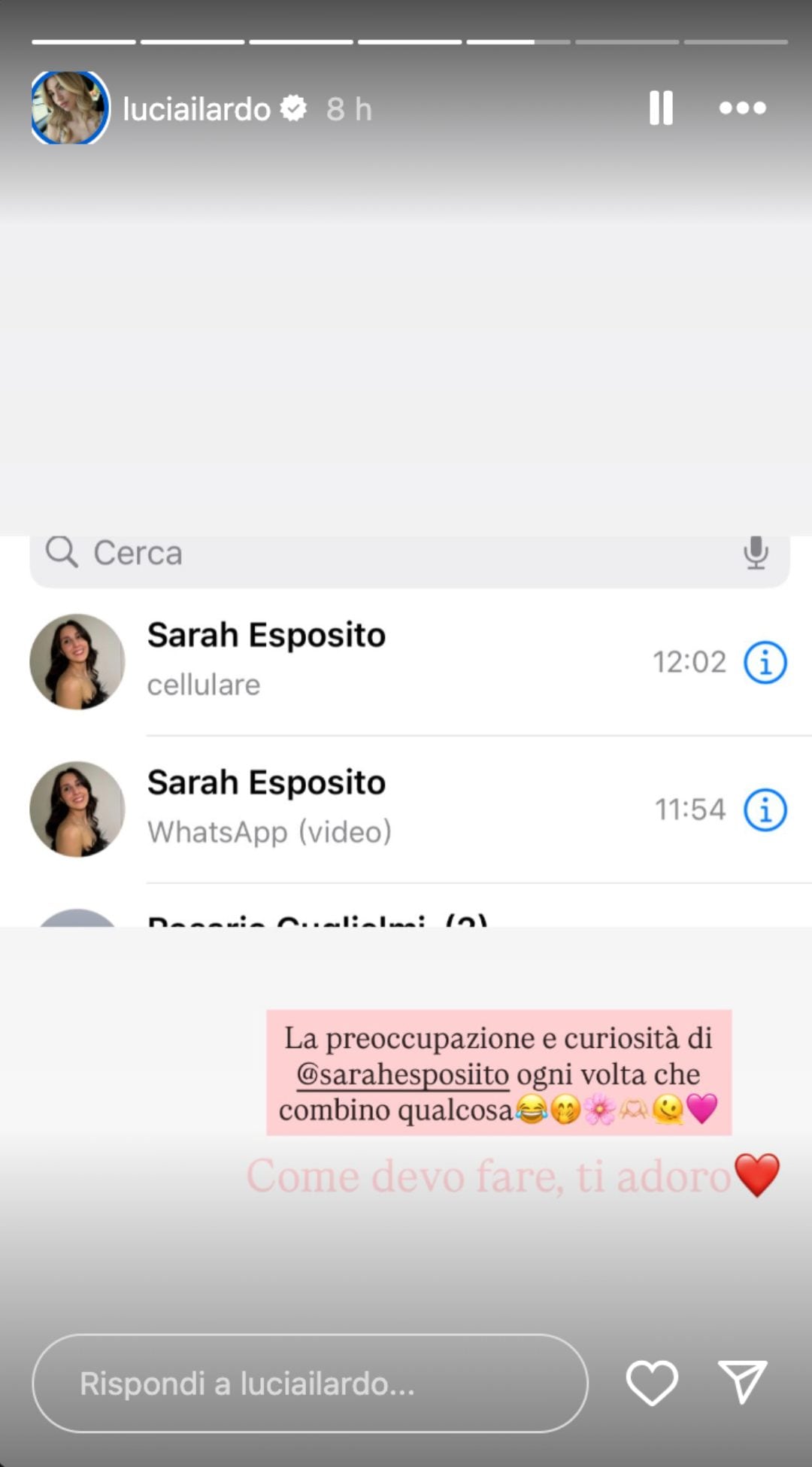Image resolution: width=812 pixels, height=1467 pixels.
Task: Open luciailardo's profile picture
Action: 69,108
